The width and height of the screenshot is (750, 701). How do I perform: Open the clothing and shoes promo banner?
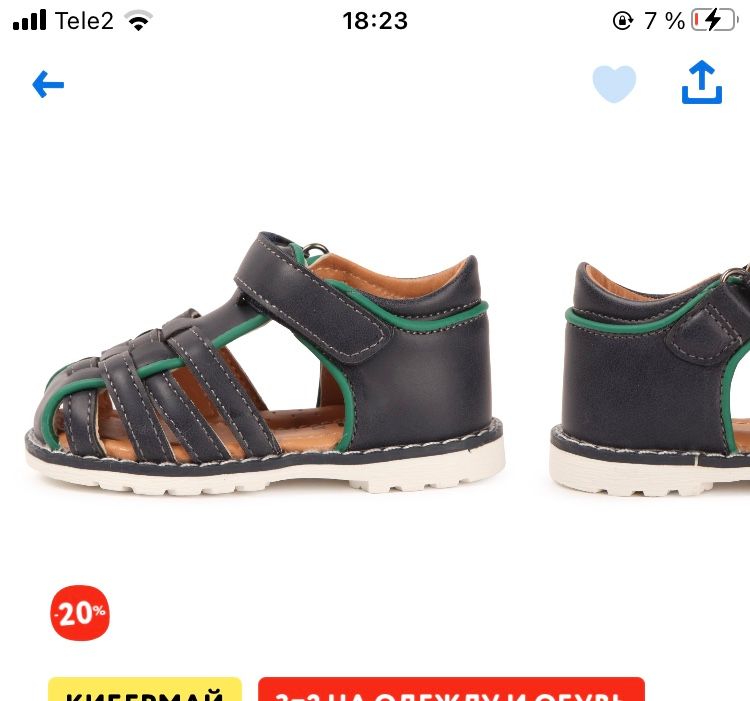(451, 691)
